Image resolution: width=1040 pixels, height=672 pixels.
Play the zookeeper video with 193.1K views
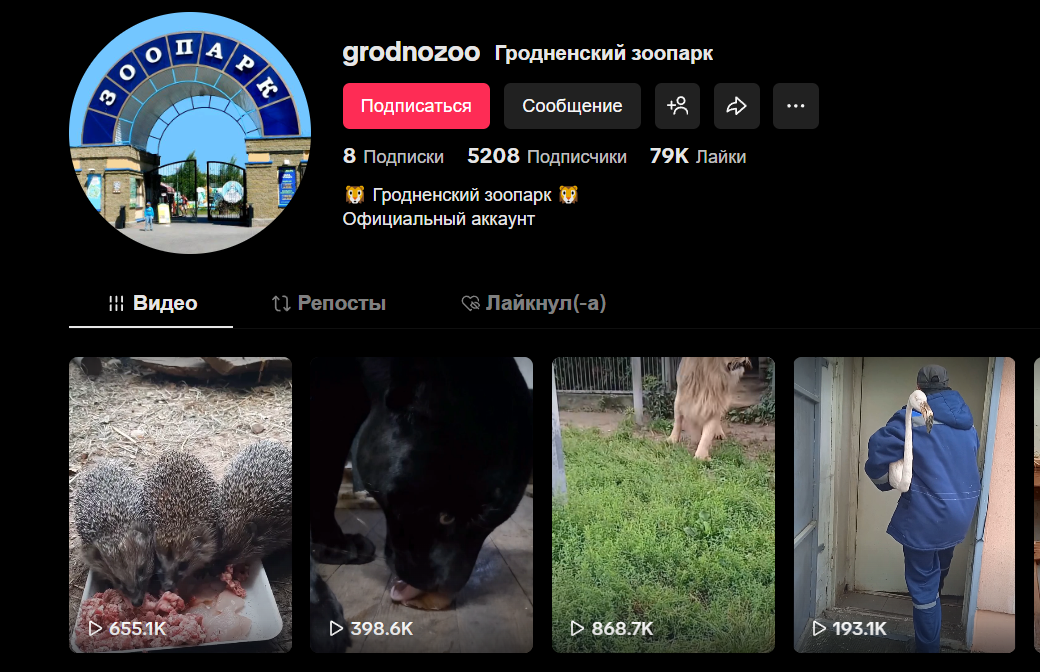tap(904, 505)
